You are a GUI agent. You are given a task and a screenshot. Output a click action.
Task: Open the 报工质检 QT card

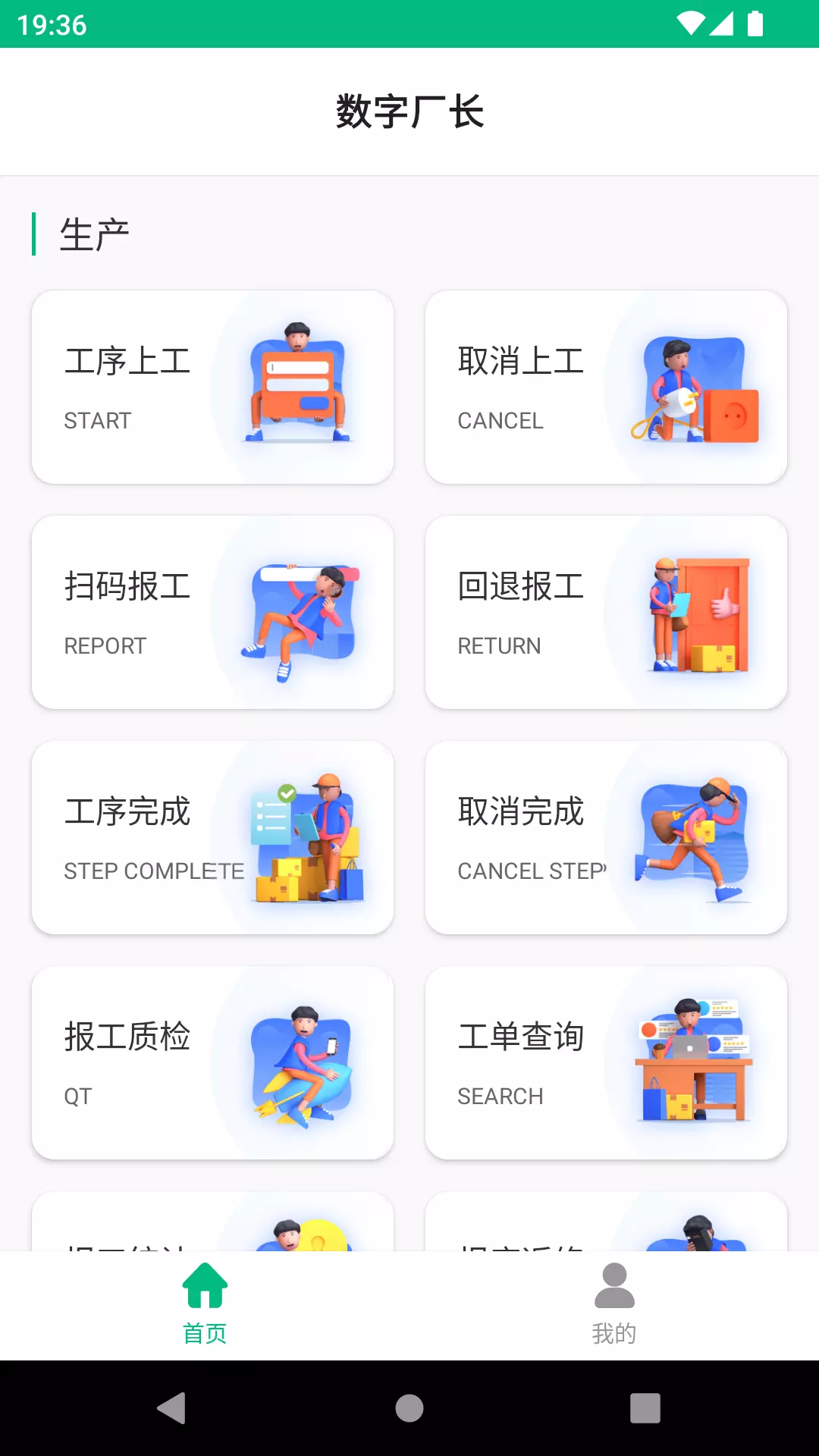(212, 1062)
